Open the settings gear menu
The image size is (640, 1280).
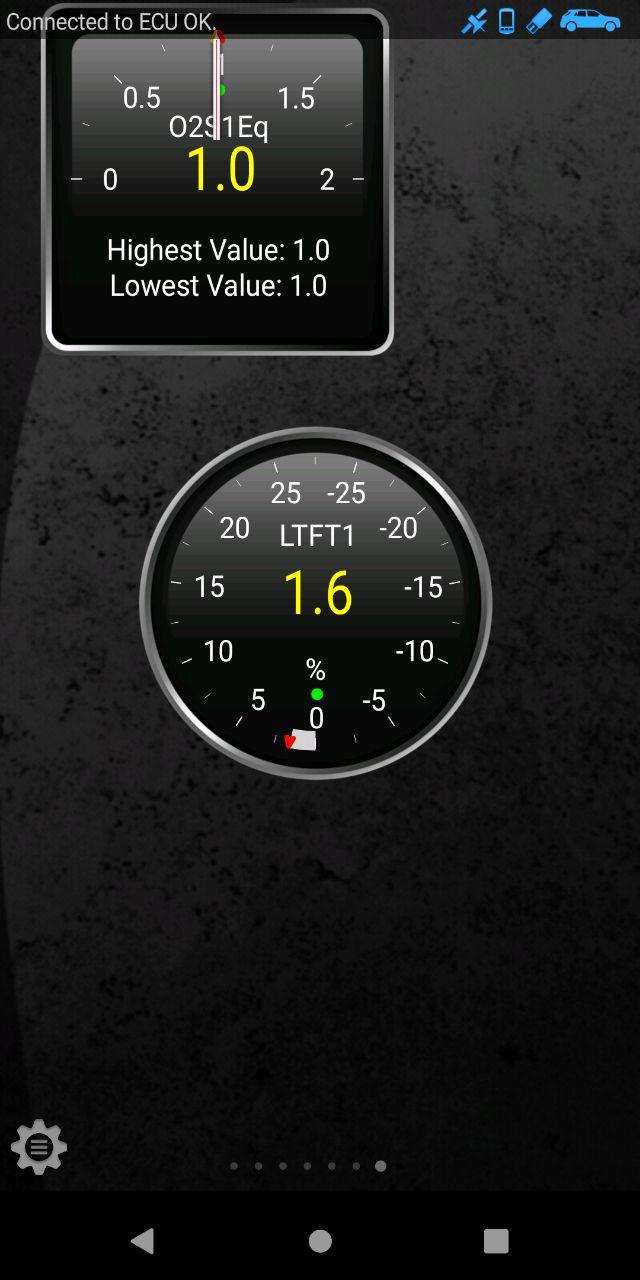click(x=39, y=1147)
